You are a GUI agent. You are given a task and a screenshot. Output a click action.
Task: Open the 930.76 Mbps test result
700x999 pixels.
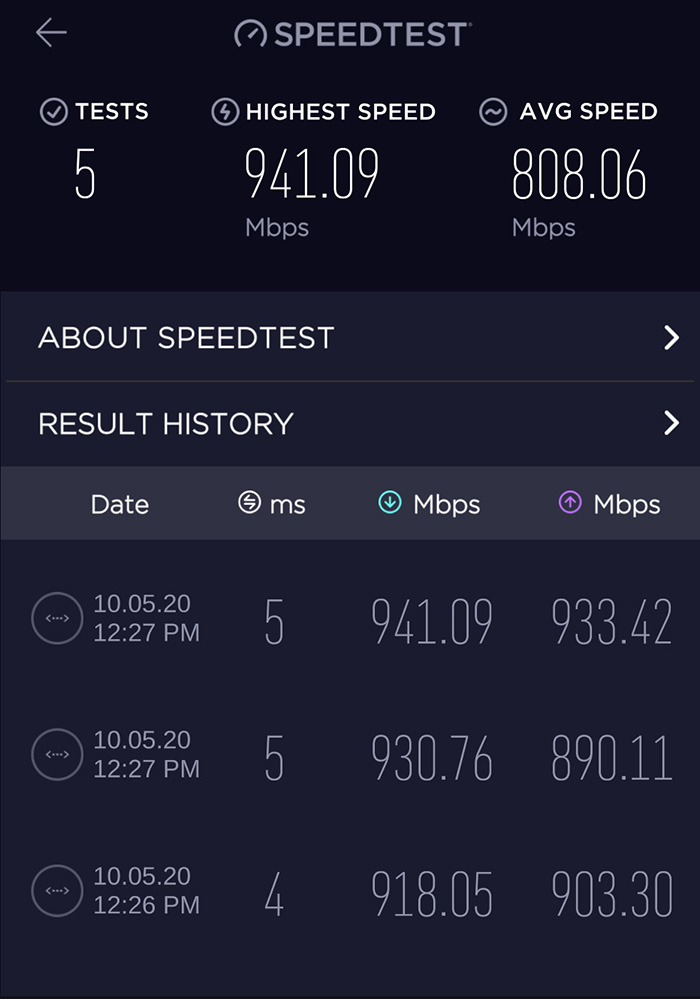click(350, 755)
